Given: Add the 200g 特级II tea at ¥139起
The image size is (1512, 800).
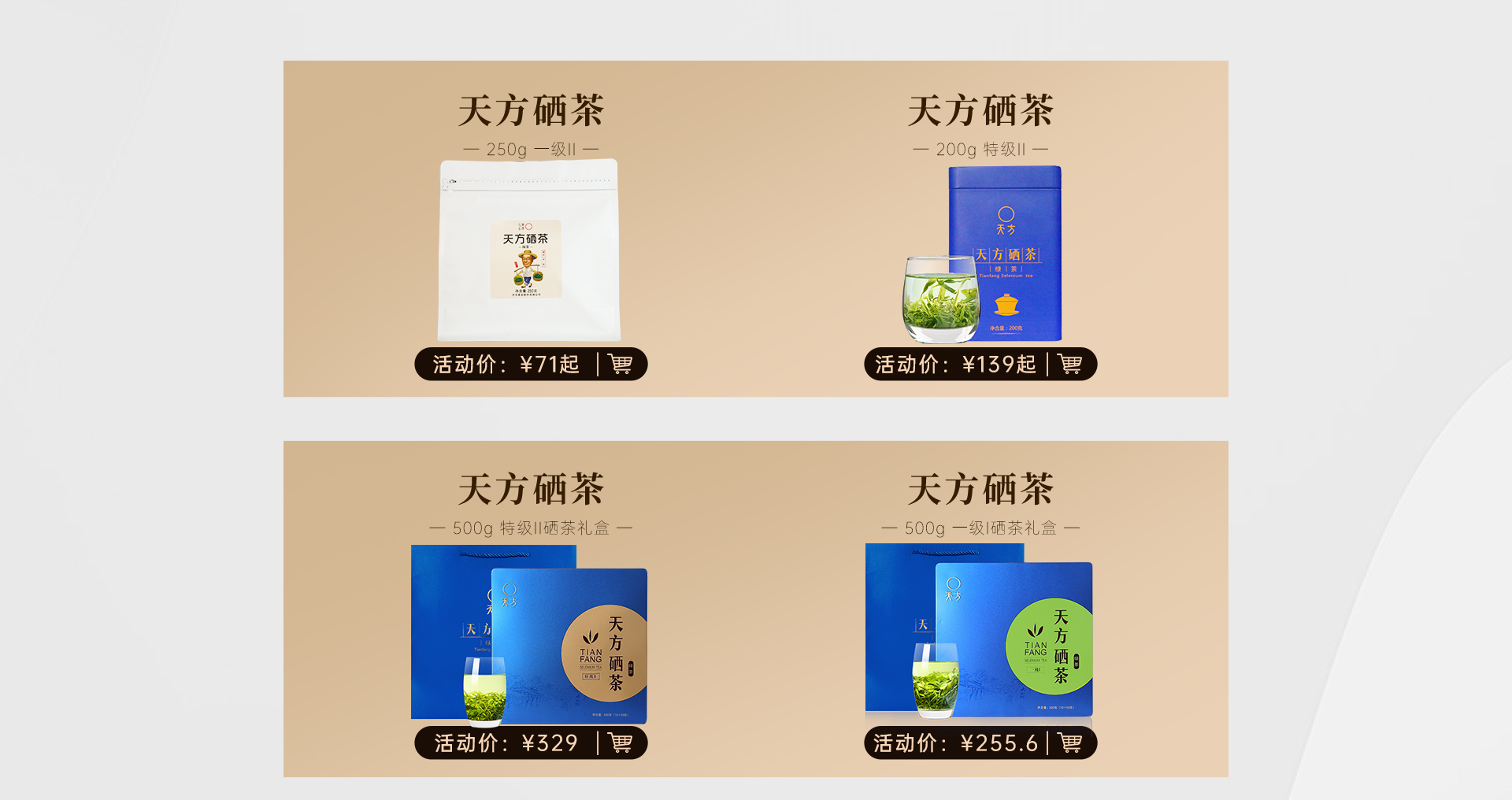Looking at the screenshot, I should point(980,364).
